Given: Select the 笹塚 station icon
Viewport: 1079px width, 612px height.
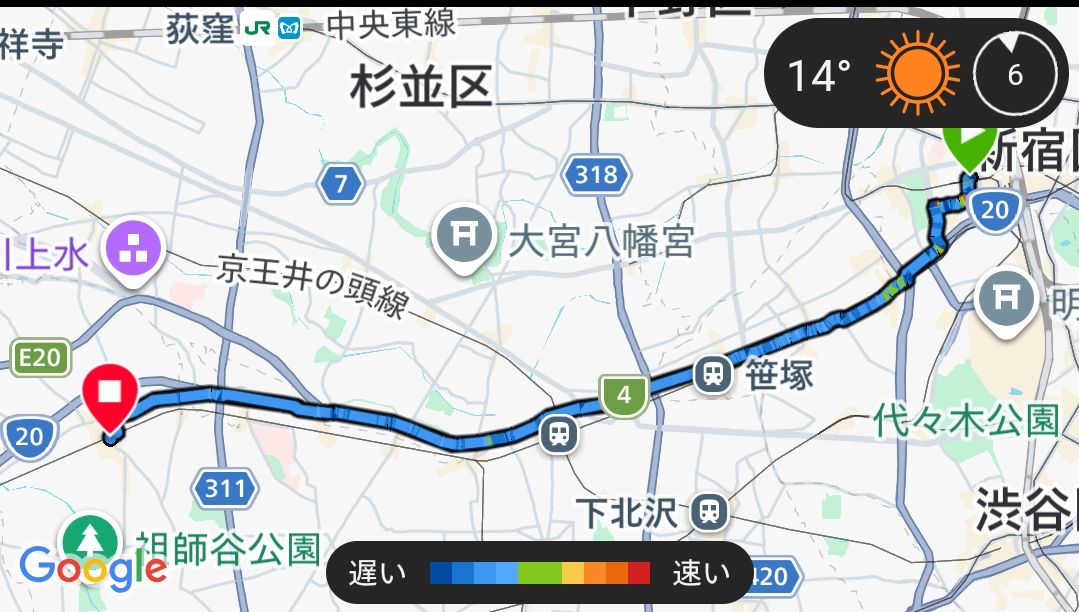Looking at the screenshot, I should coord(712,375).
